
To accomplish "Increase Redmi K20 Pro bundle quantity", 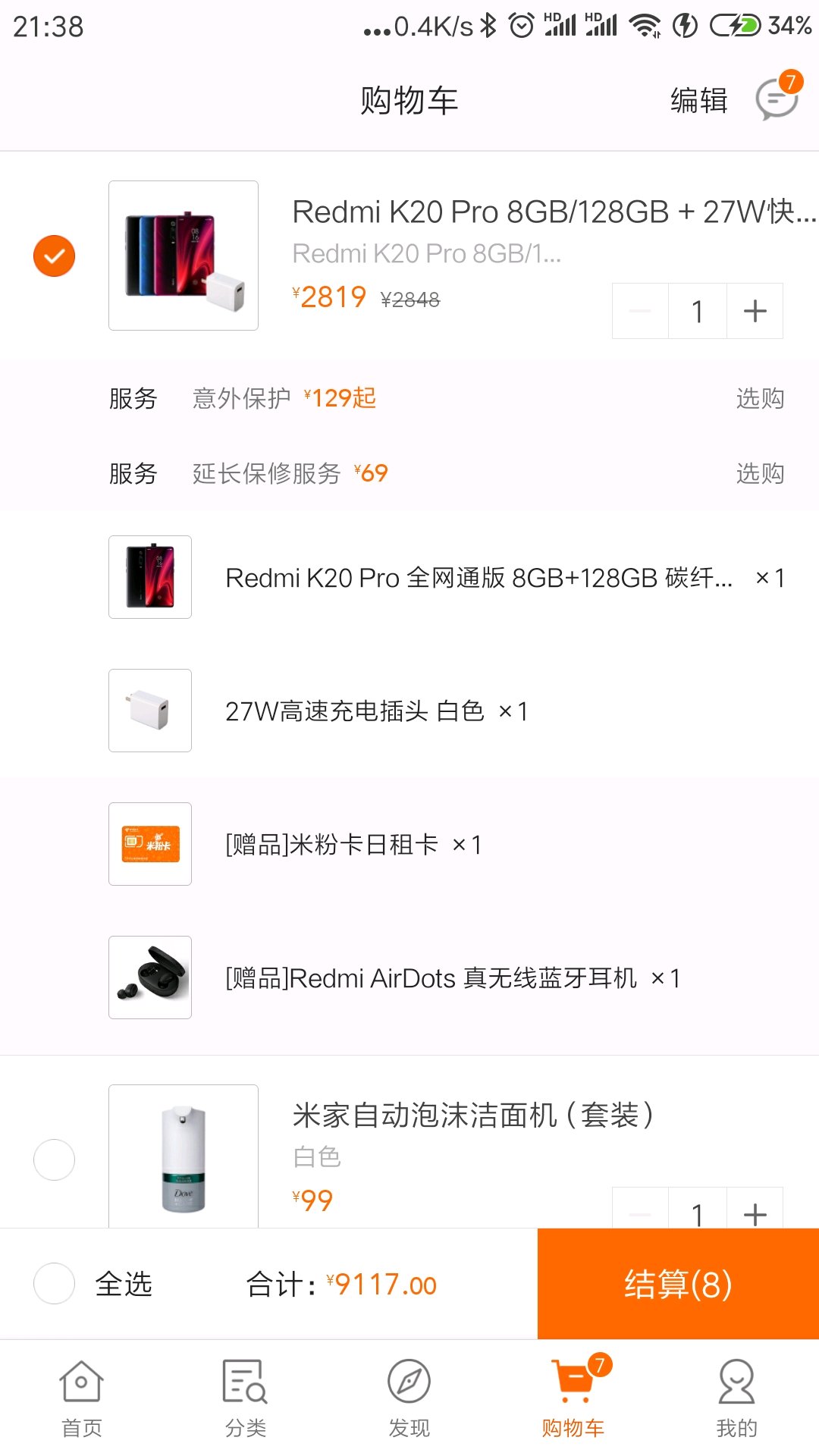I will tap(755, 311).
